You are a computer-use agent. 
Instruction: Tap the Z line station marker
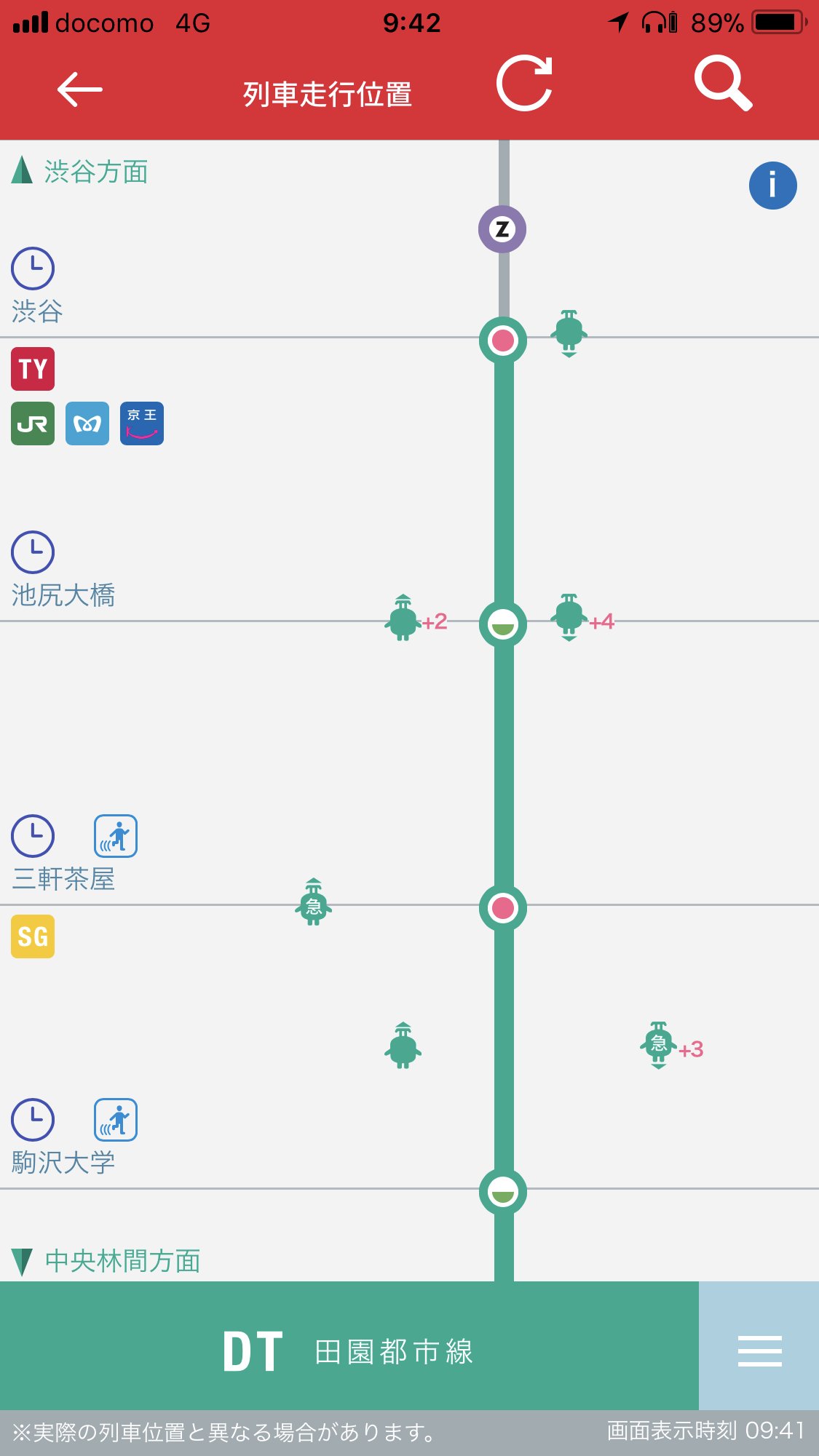click(502, 229)
